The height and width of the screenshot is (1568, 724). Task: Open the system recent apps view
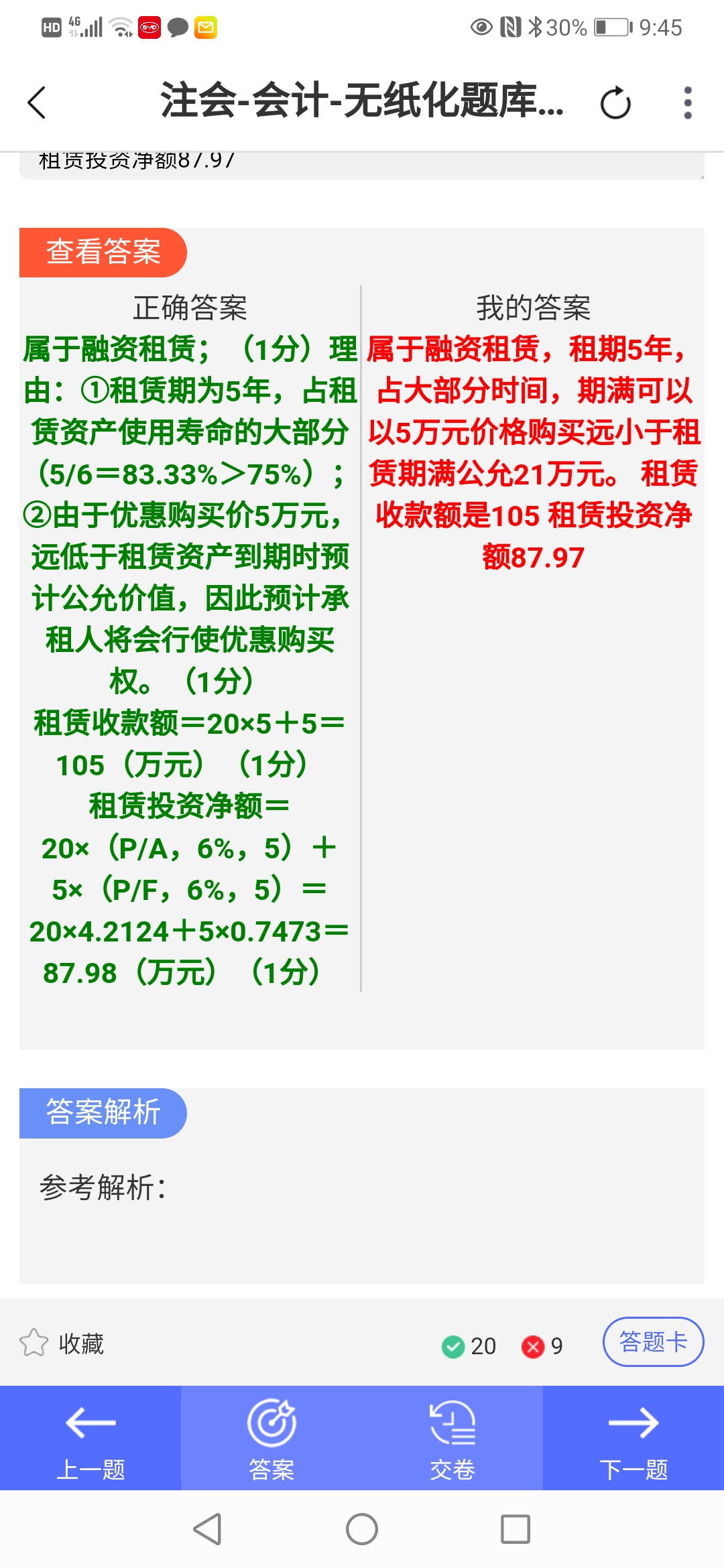(516, 1529)
